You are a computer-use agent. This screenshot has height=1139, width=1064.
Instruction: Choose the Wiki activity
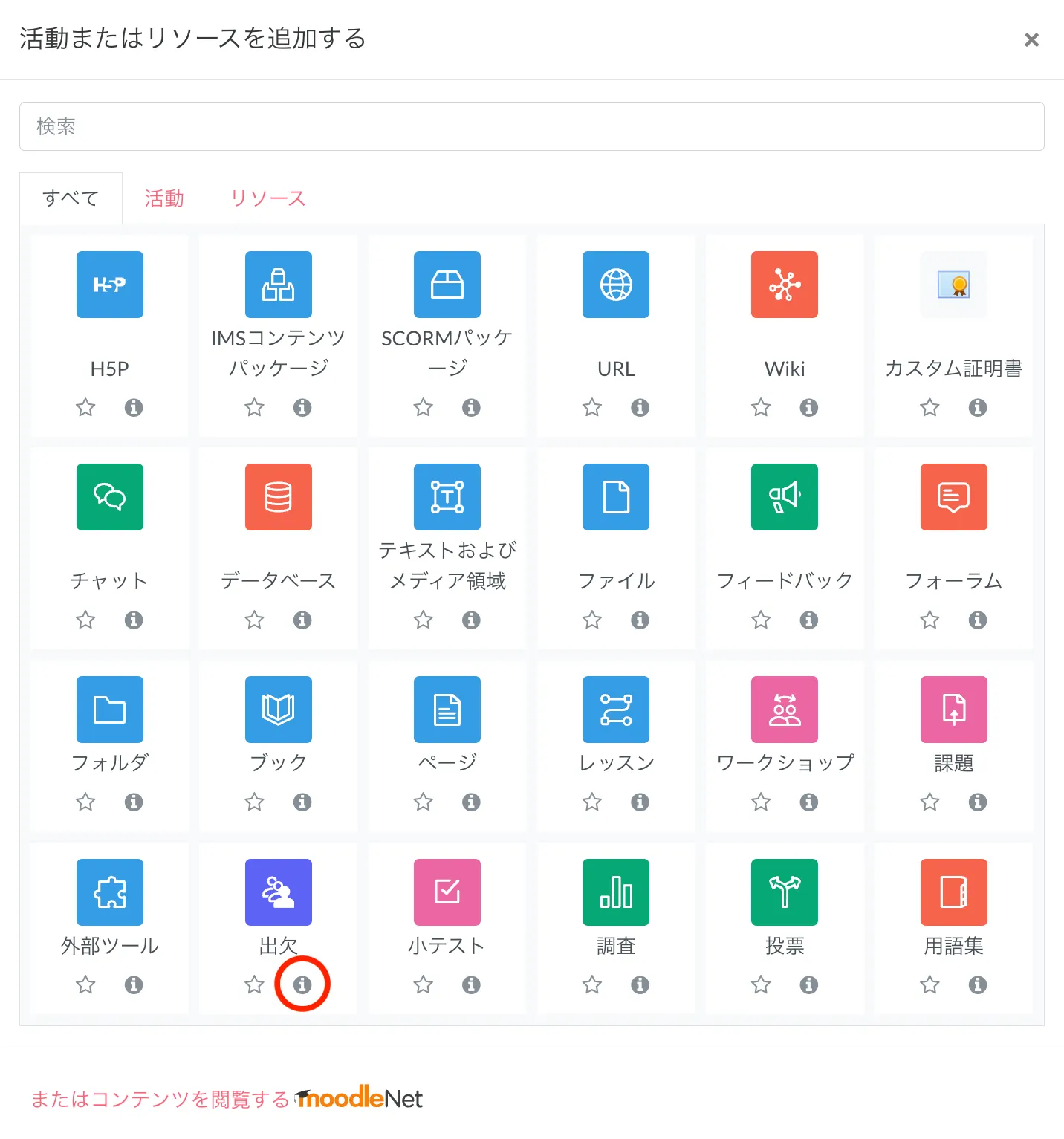tap(784, 285)
